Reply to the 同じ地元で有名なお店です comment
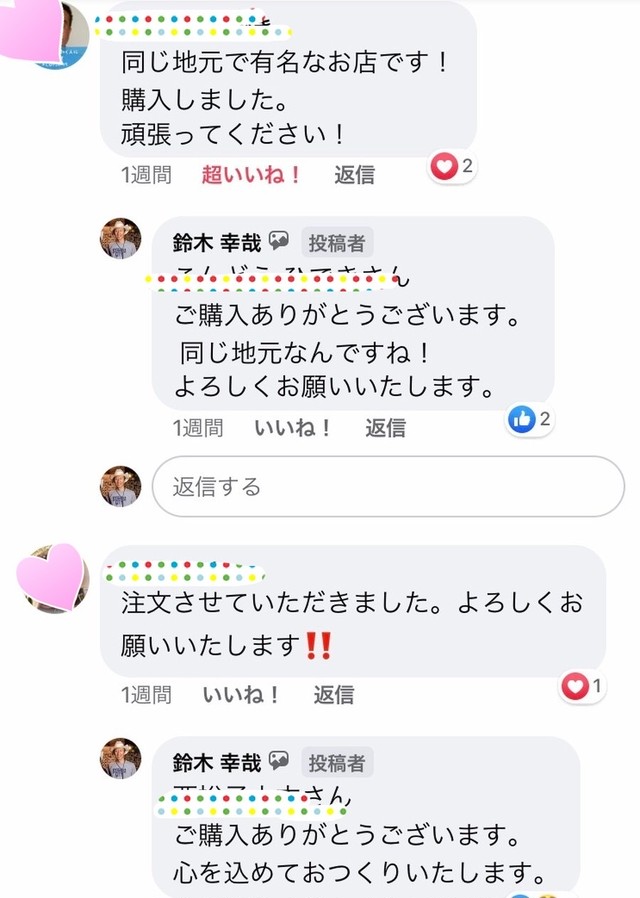 pos(354,175)
